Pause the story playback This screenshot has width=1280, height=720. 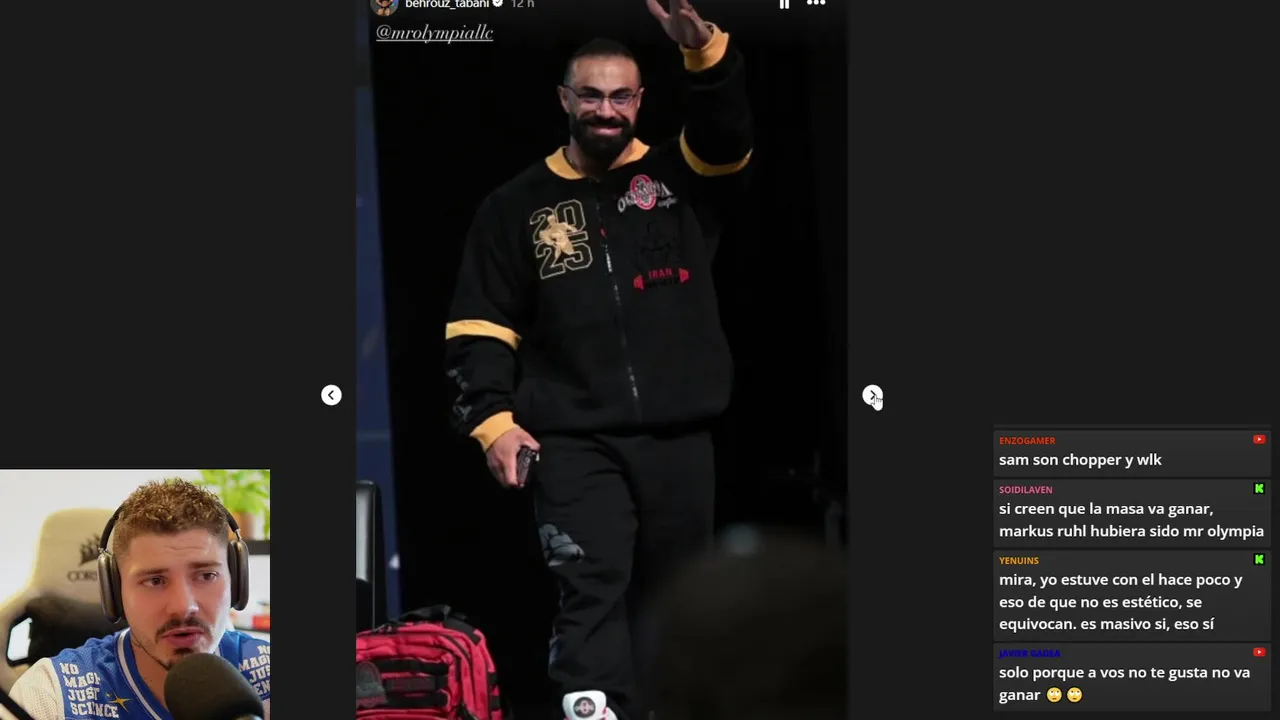click(784, 4)
